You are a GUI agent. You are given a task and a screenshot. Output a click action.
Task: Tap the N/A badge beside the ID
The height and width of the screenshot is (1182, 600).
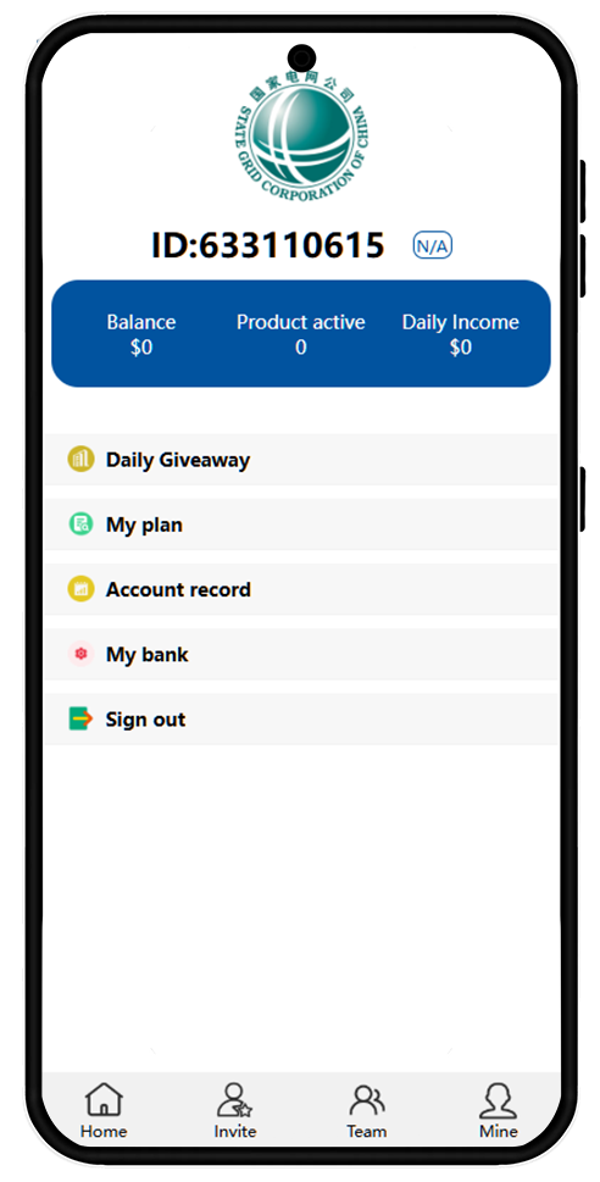pos(432,246)
